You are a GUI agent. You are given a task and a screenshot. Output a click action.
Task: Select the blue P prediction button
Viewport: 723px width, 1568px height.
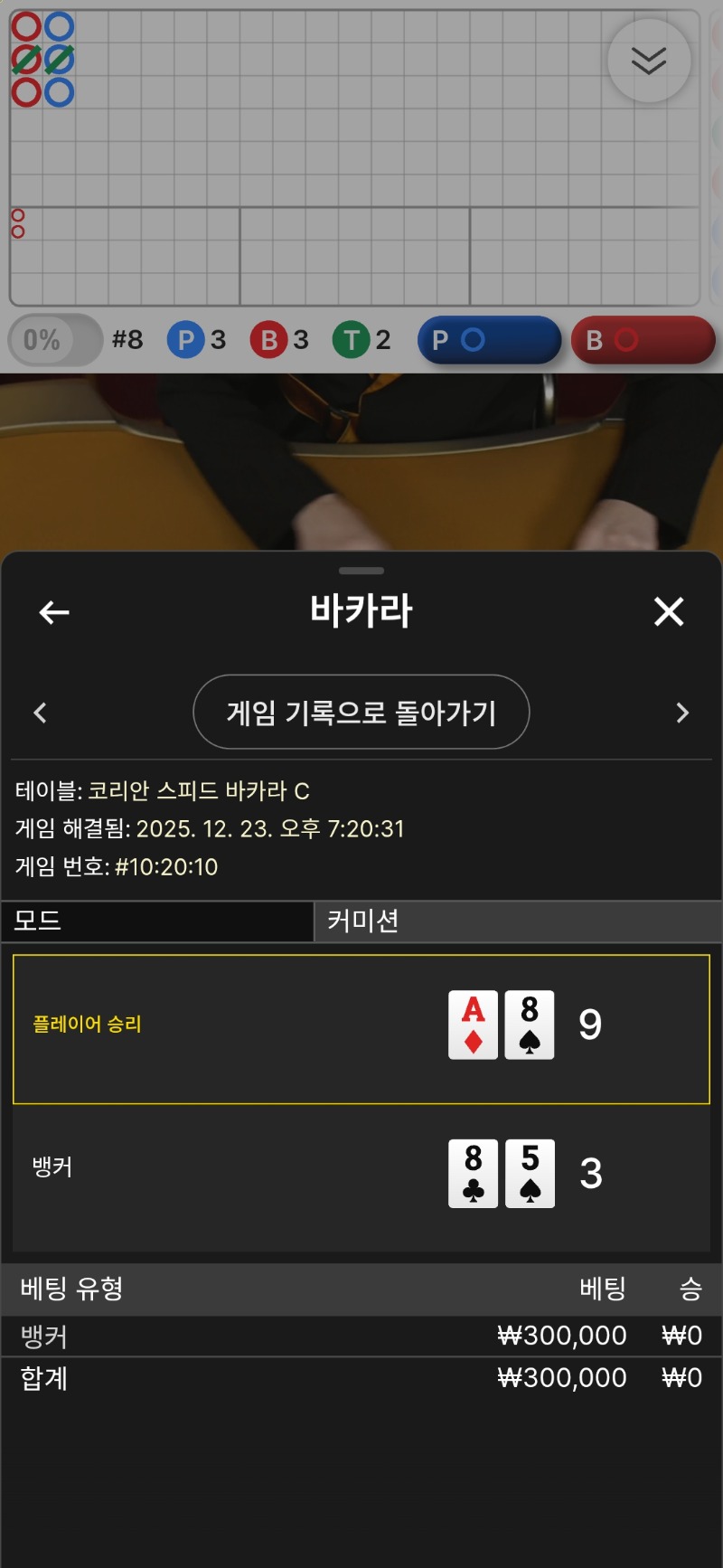pos(489,340)
